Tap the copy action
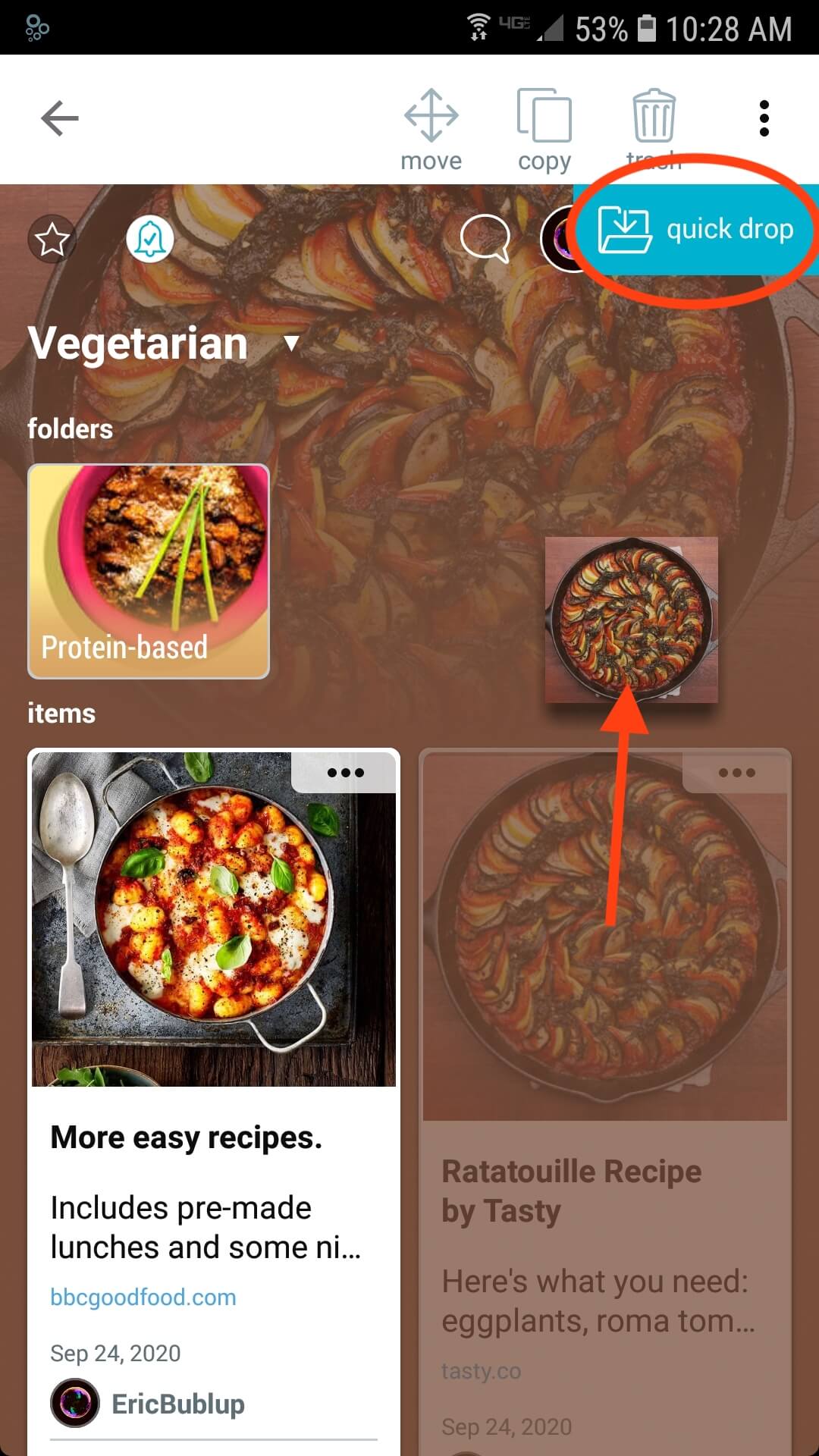 (x=544, y=129)
